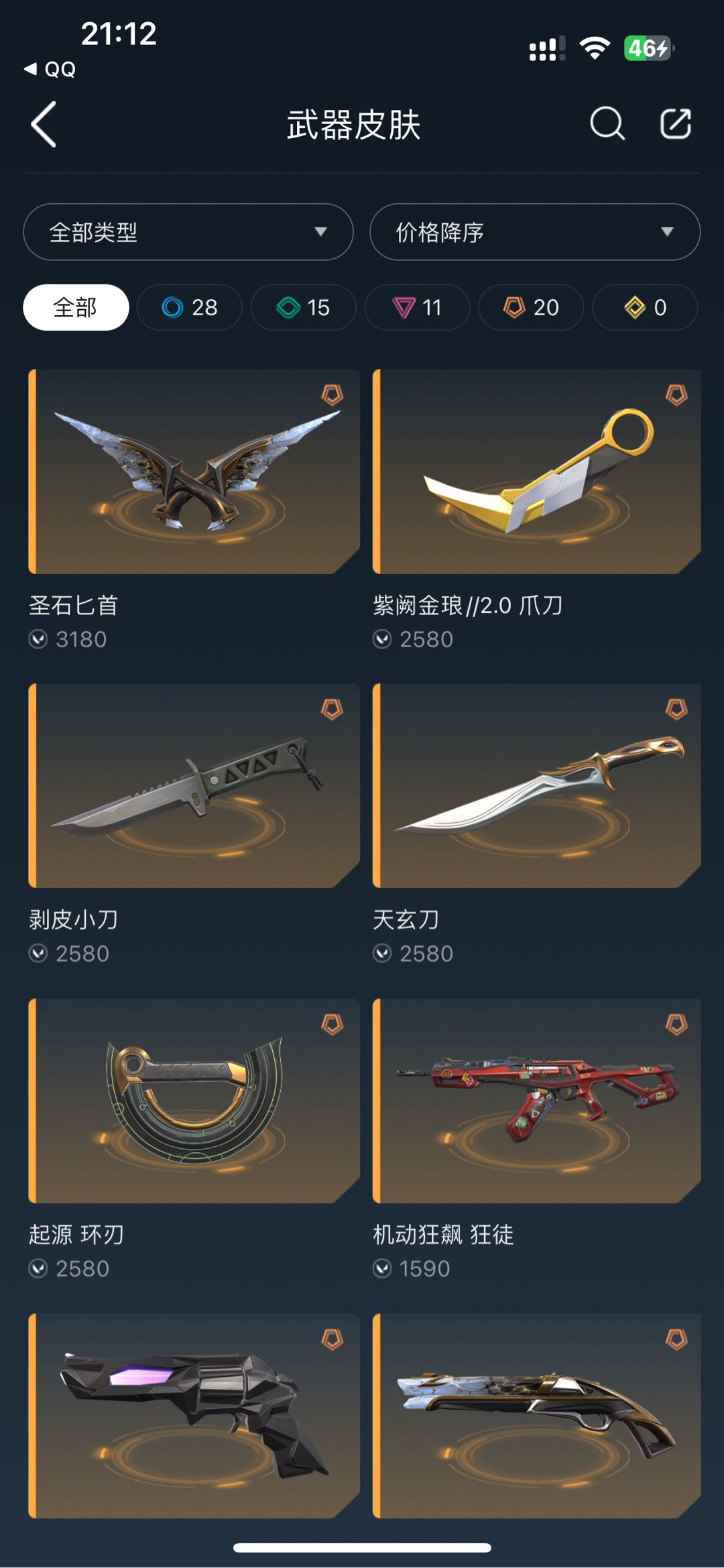724x1568 pixels.
Task: Filter by the pink tier showing 11
Action: (418, 307)
